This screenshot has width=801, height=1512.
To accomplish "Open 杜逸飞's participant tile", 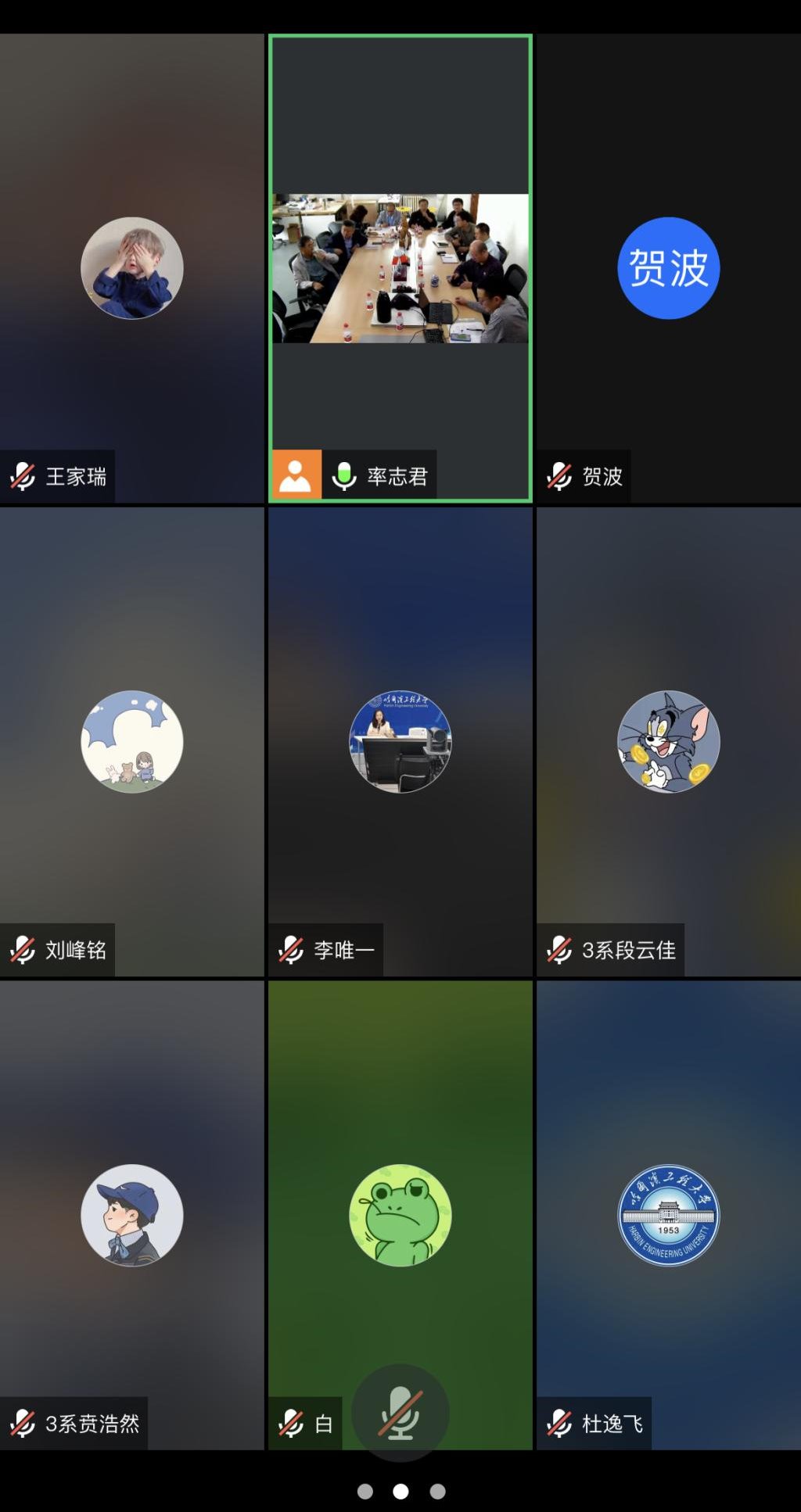I will point(668,1214).
